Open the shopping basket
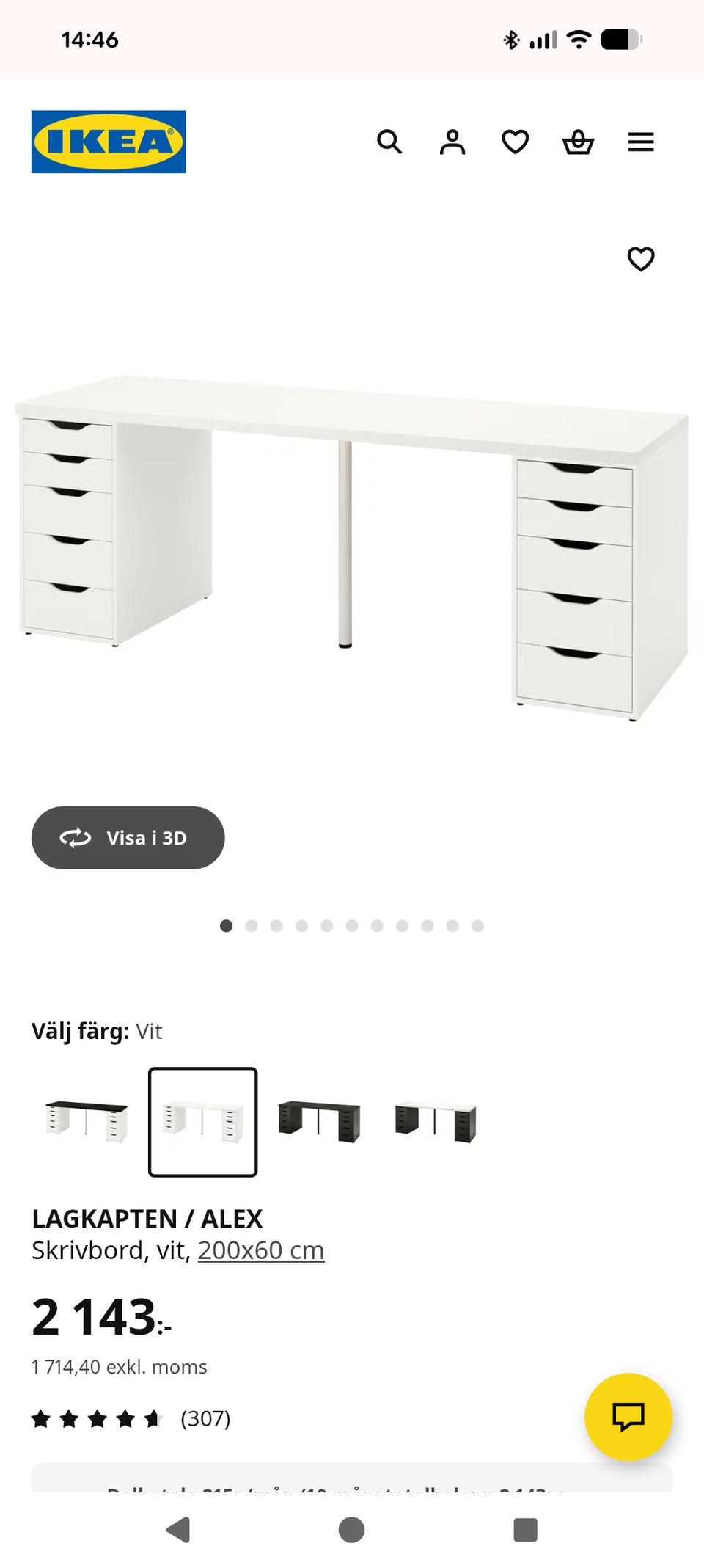 click(579, 142)
